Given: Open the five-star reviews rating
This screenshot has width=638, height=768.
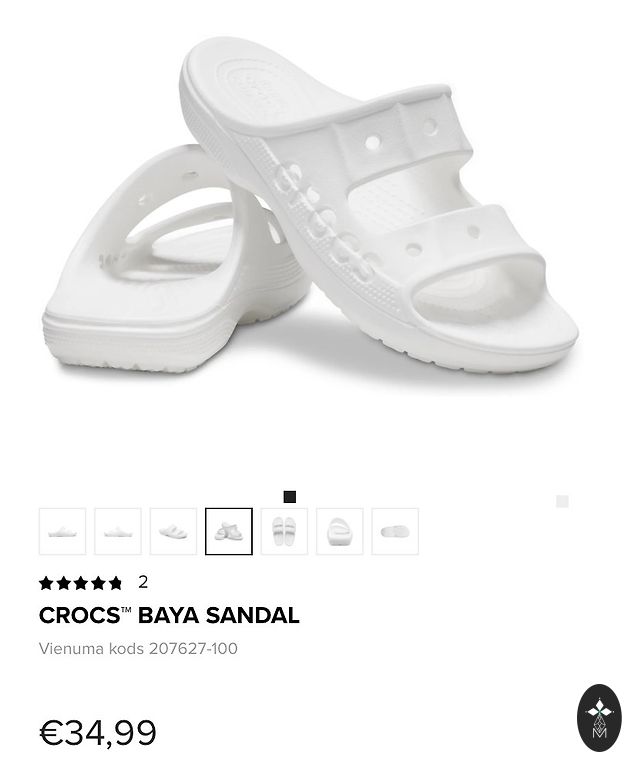Looking at the screenshot, I should click(x=81, y=583).
